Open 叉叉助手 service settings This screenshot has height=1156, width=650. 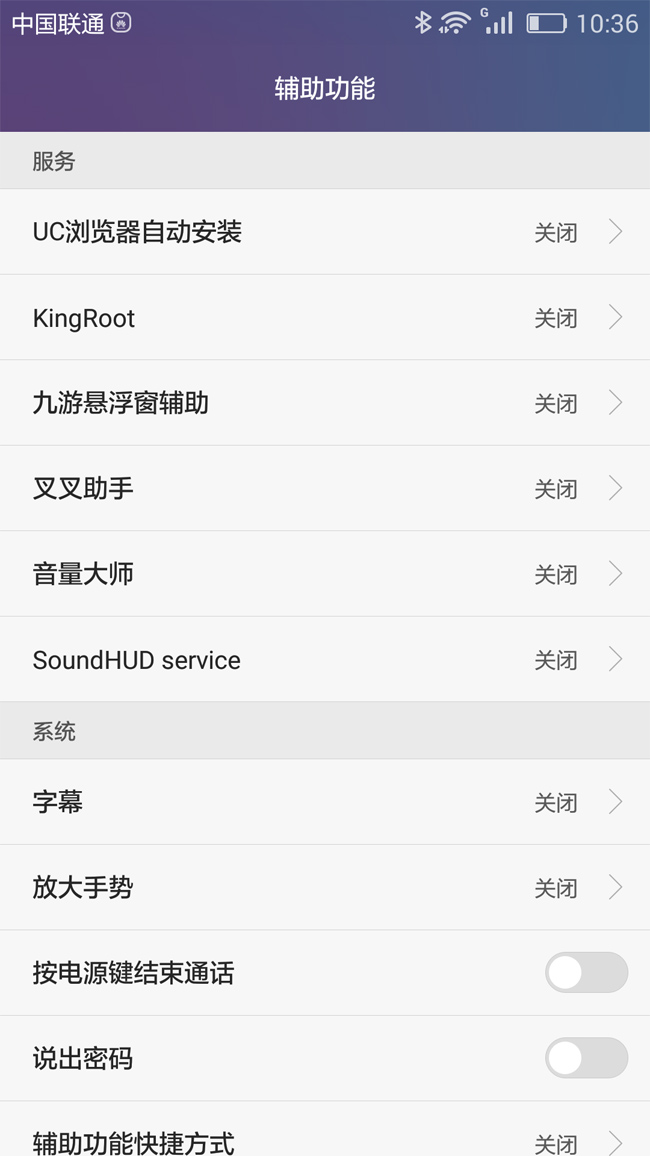click(x=325, y=488)
